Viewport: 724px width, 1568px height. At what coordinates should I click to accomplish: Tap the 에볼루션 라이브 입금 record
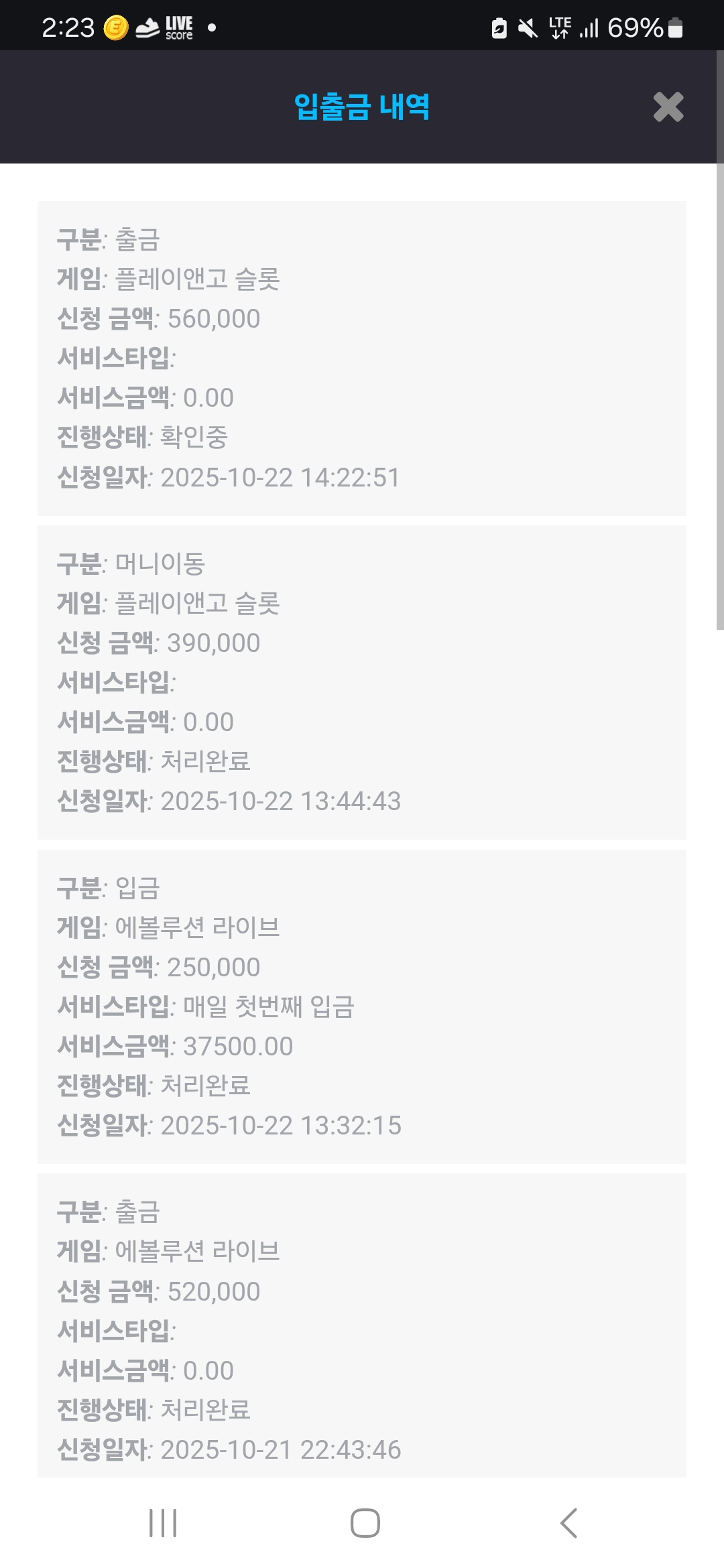[x=362, y=1005]
